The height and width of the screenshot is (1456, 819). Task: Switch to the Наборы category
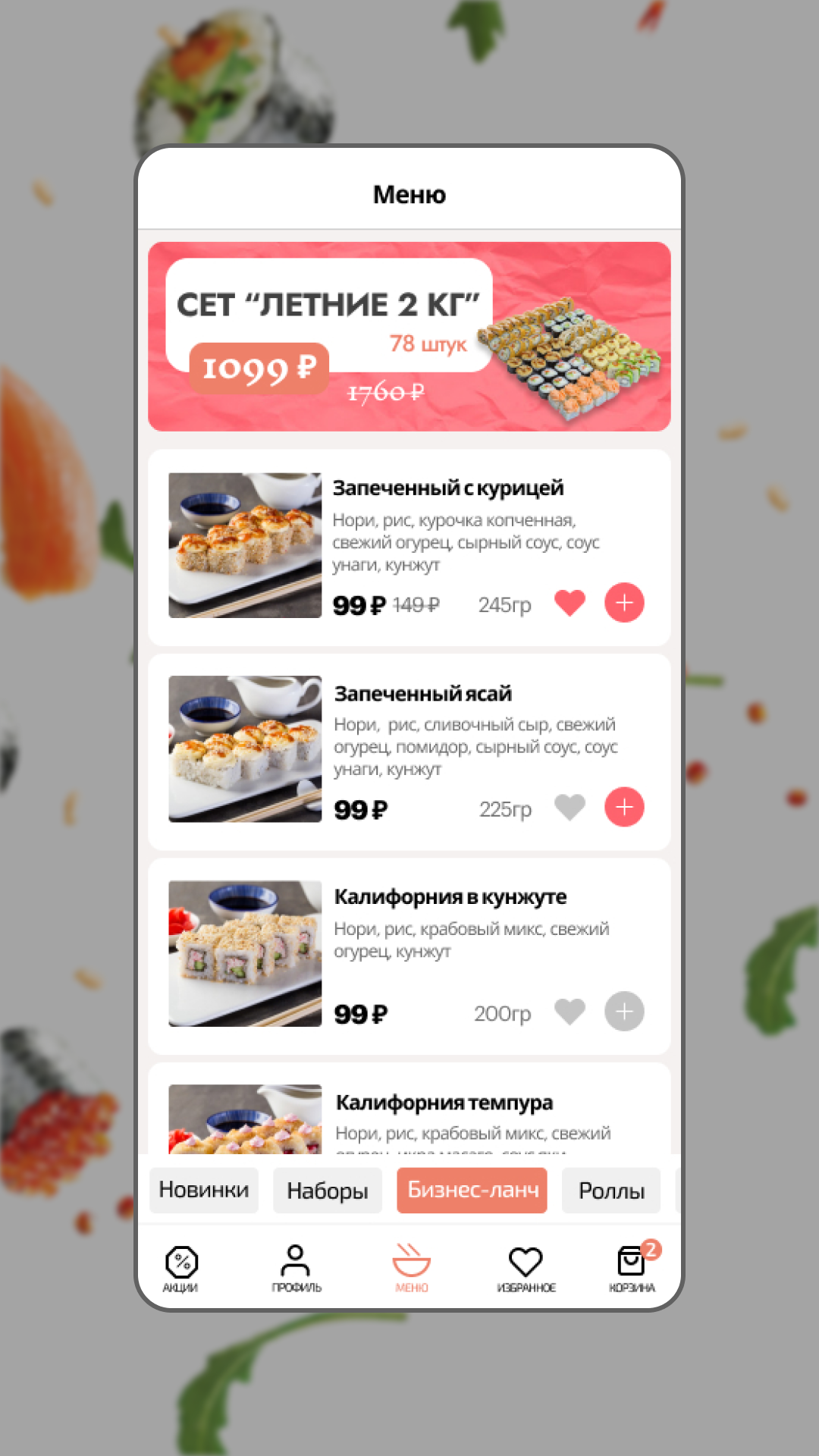[x=328, y=1191]
